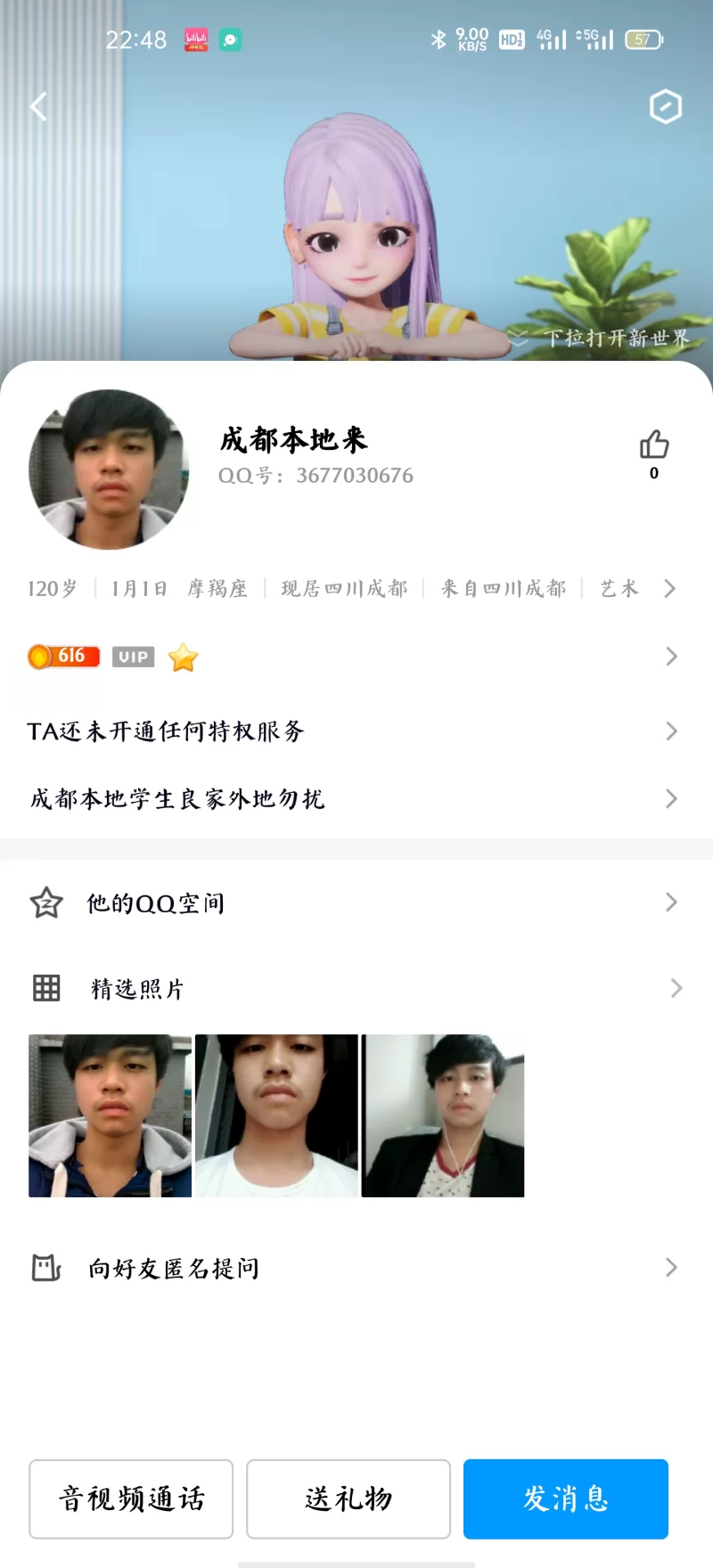The height and width of the screenshot is (1568, 713).
Task: View the second featured photo with white shirt
Action: point(276,1115)
